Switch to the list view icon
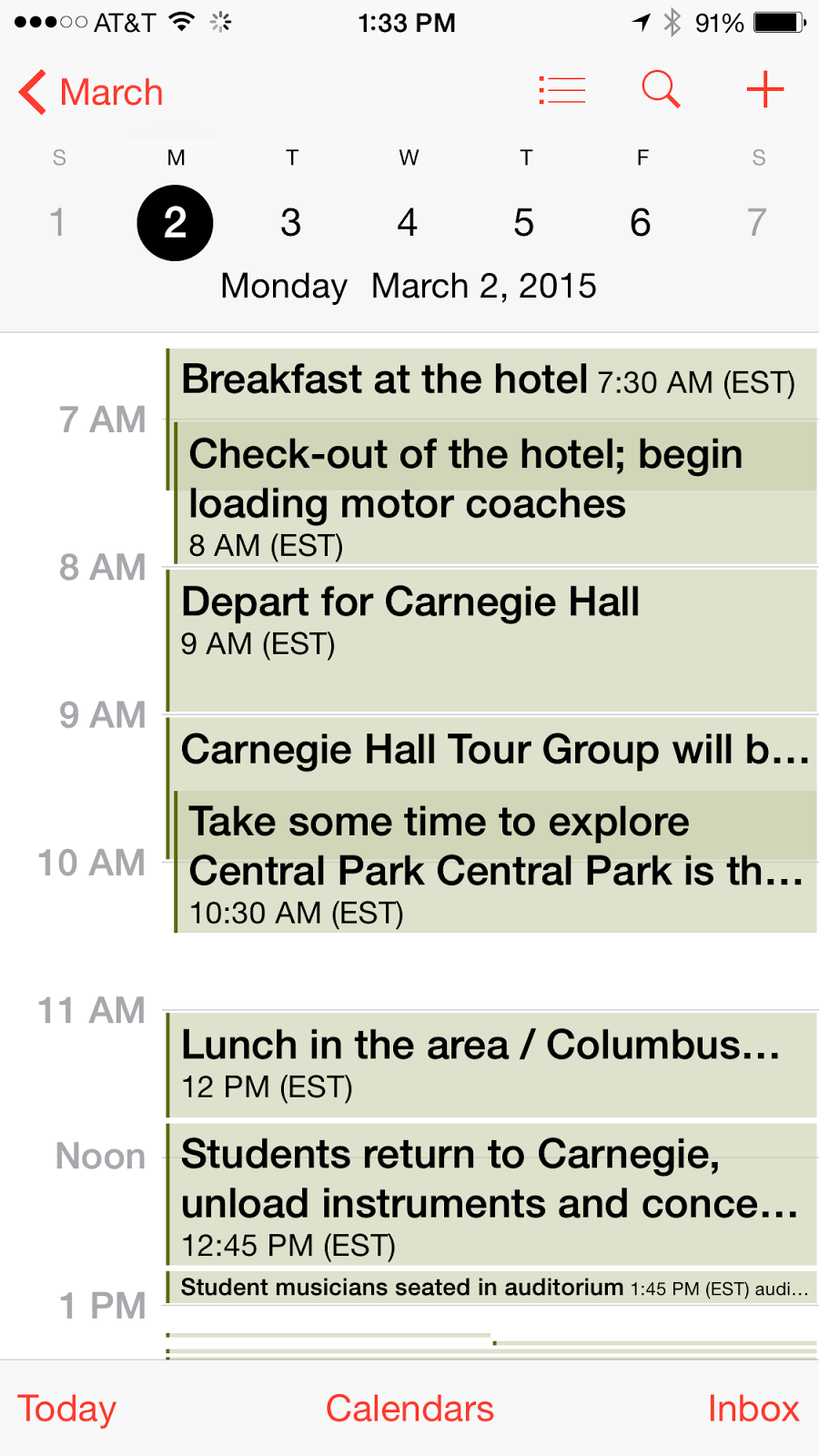The height and width of the screenshot is (1456, 819). click(561, 91)
